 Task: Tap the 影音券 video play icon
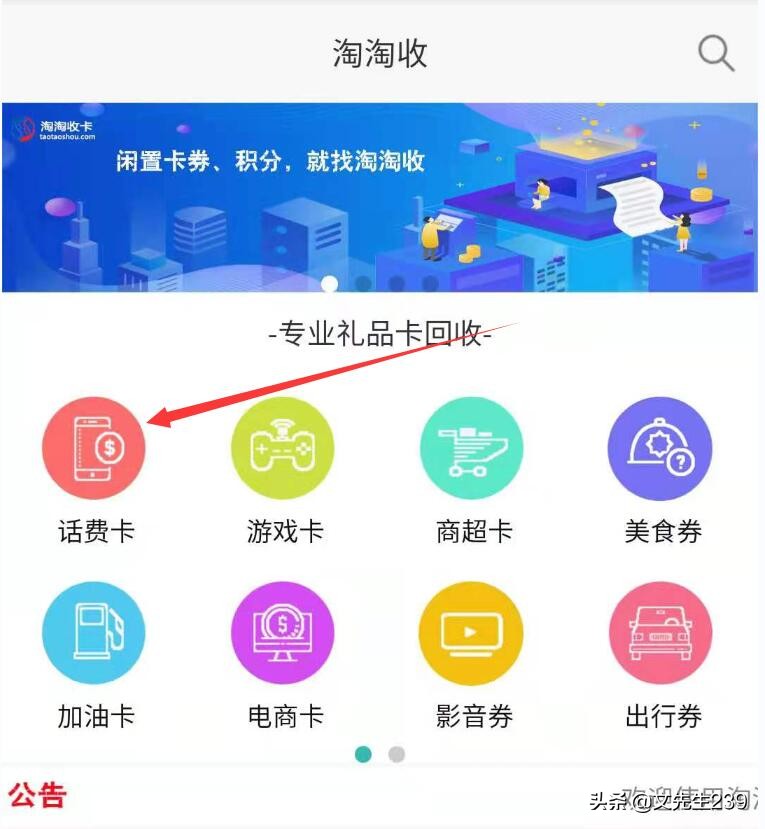(472, 632)
